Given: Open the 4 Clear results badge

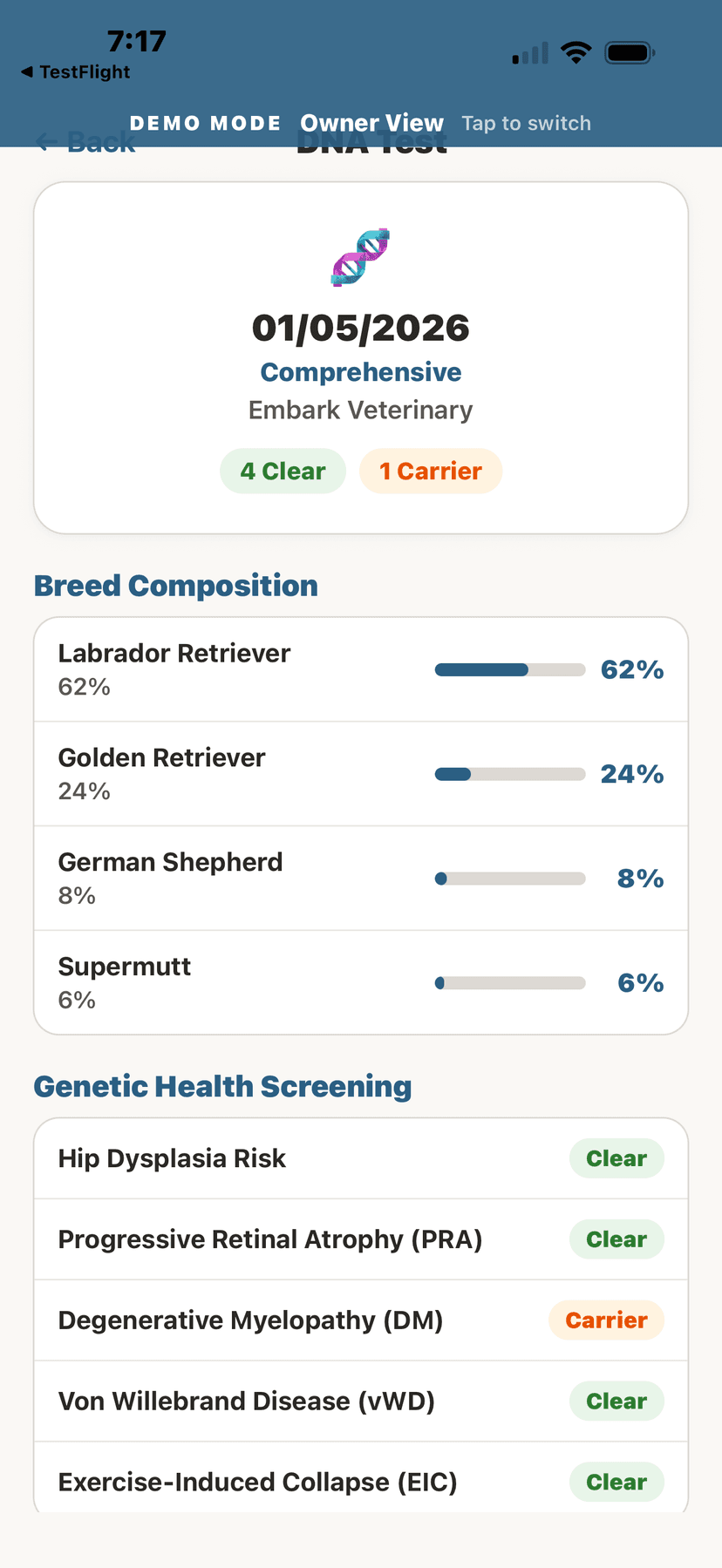Looking at the screenshot, I should click(283, 471).
